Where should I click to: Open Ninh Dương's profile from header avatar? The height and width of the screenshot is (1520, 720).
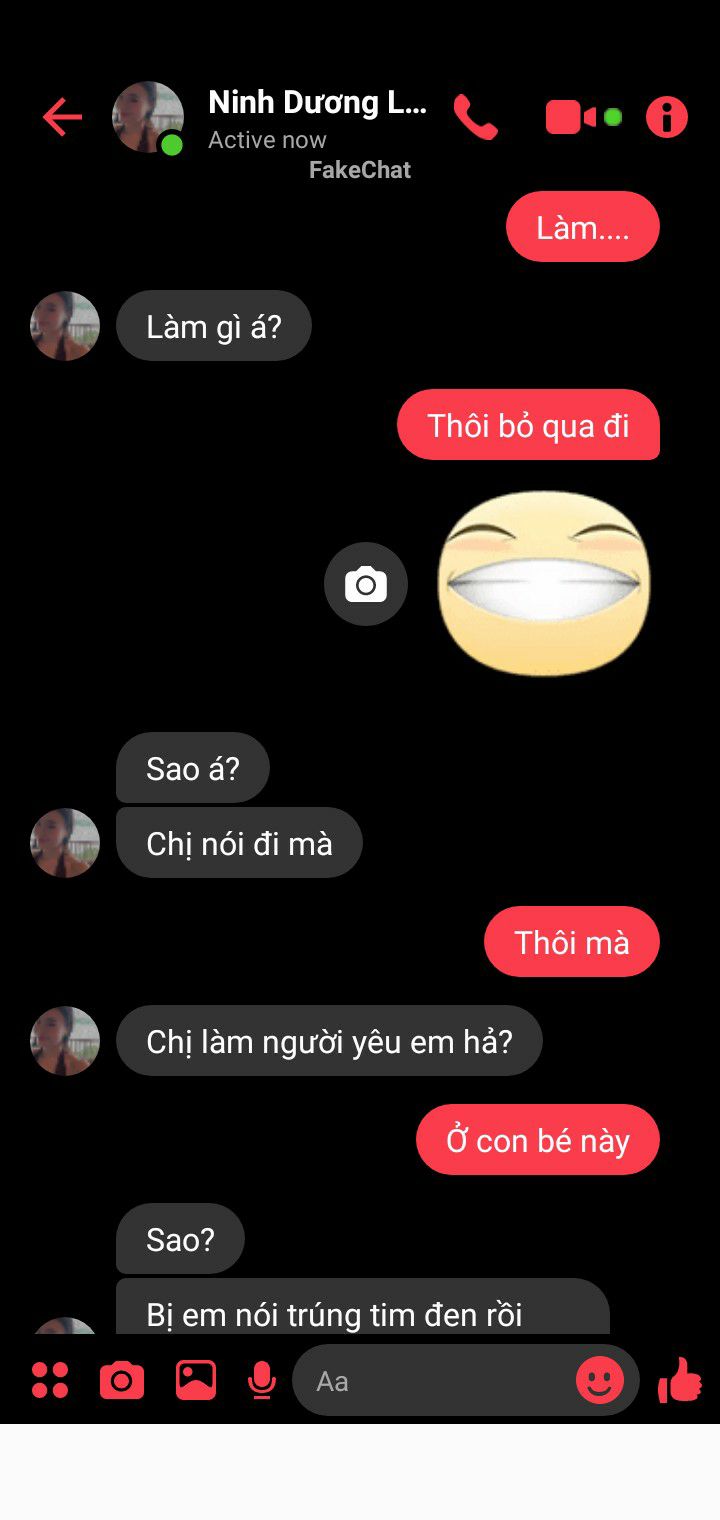tap(148, 118)
